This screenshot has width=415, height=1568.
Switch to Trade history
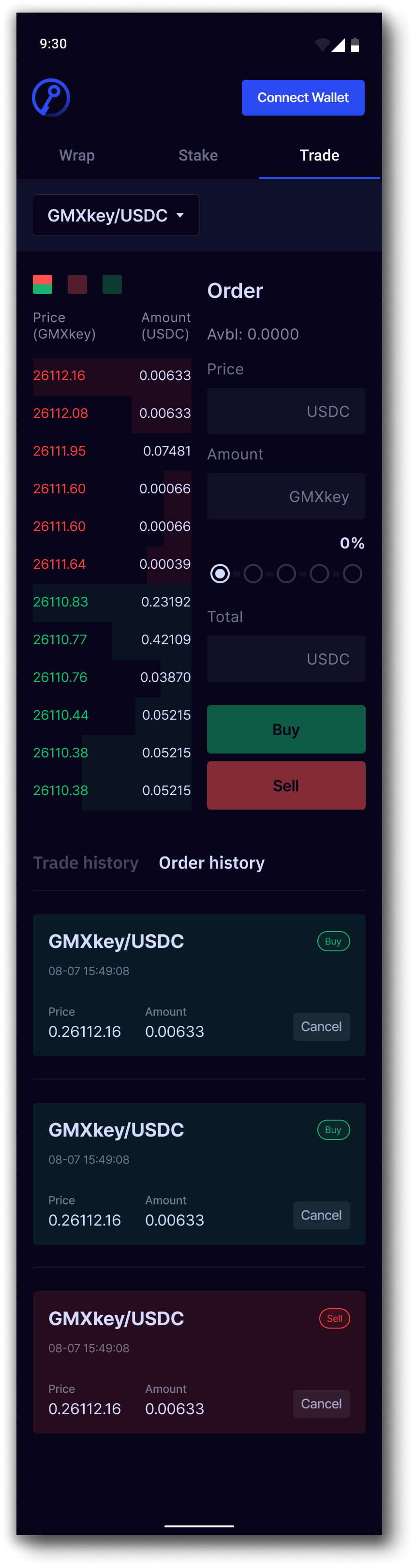point(86,862)
